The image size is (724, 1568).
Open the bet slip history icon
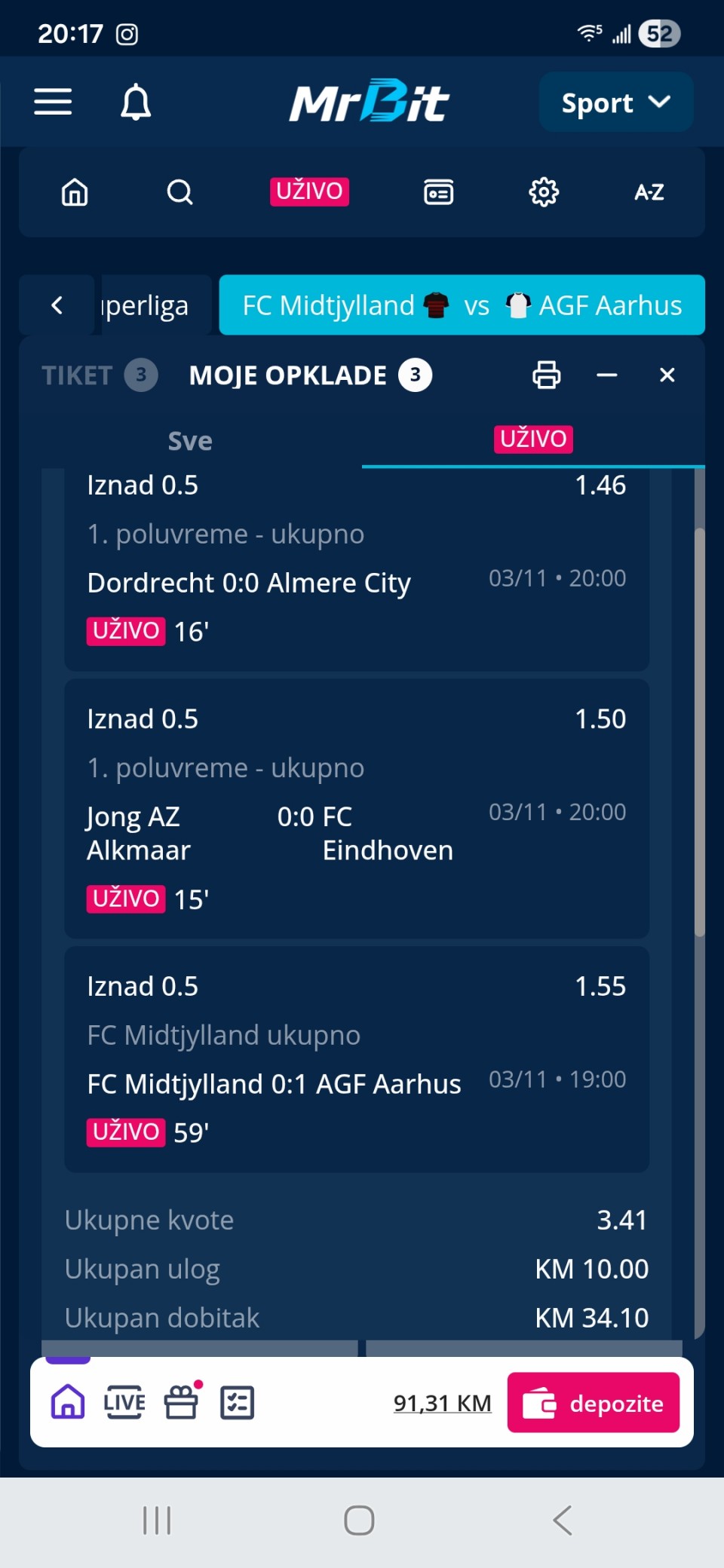tap(438, 192)
